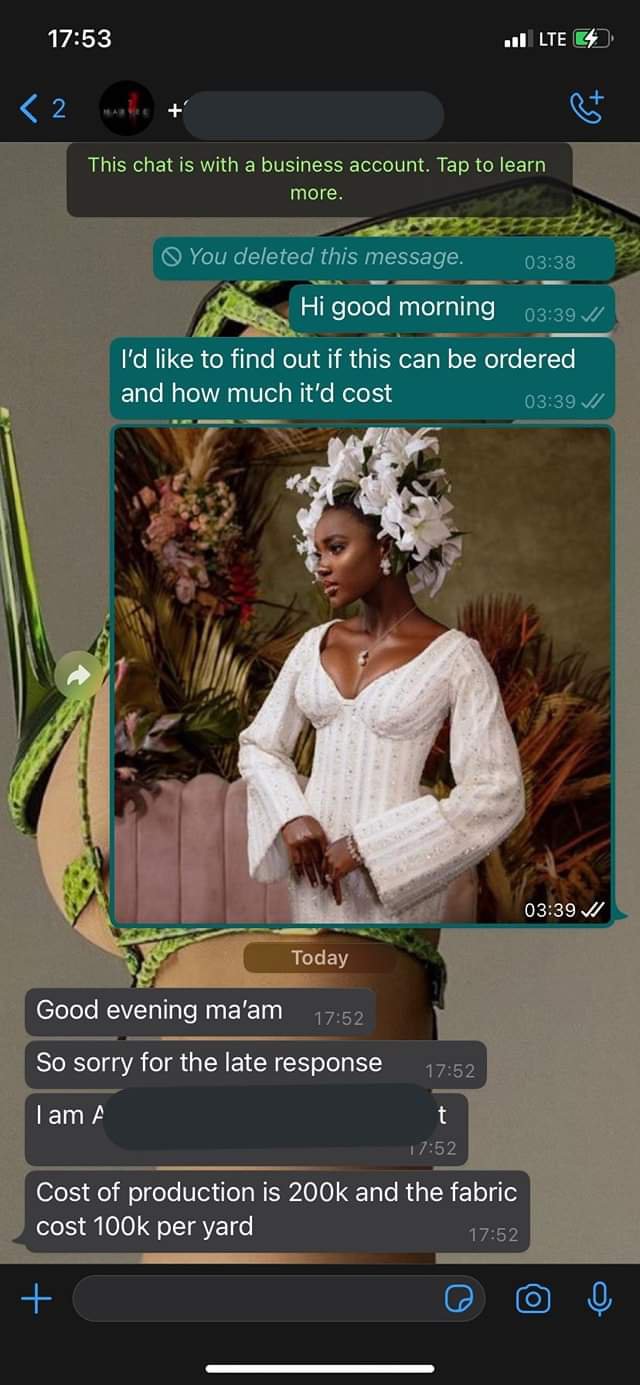
Task: Focus the message text field
Action: [250, 1299]
